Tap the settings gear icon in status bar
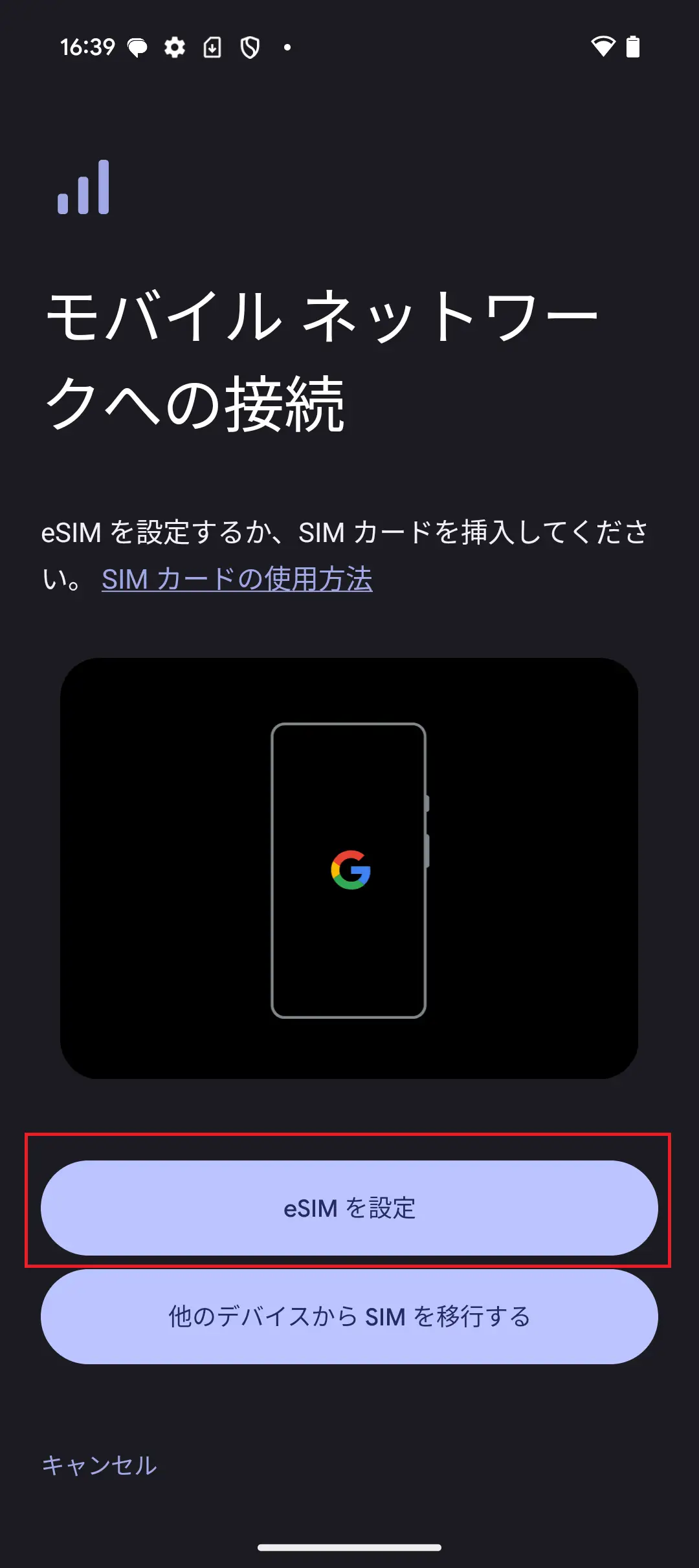 pos(175,46)
